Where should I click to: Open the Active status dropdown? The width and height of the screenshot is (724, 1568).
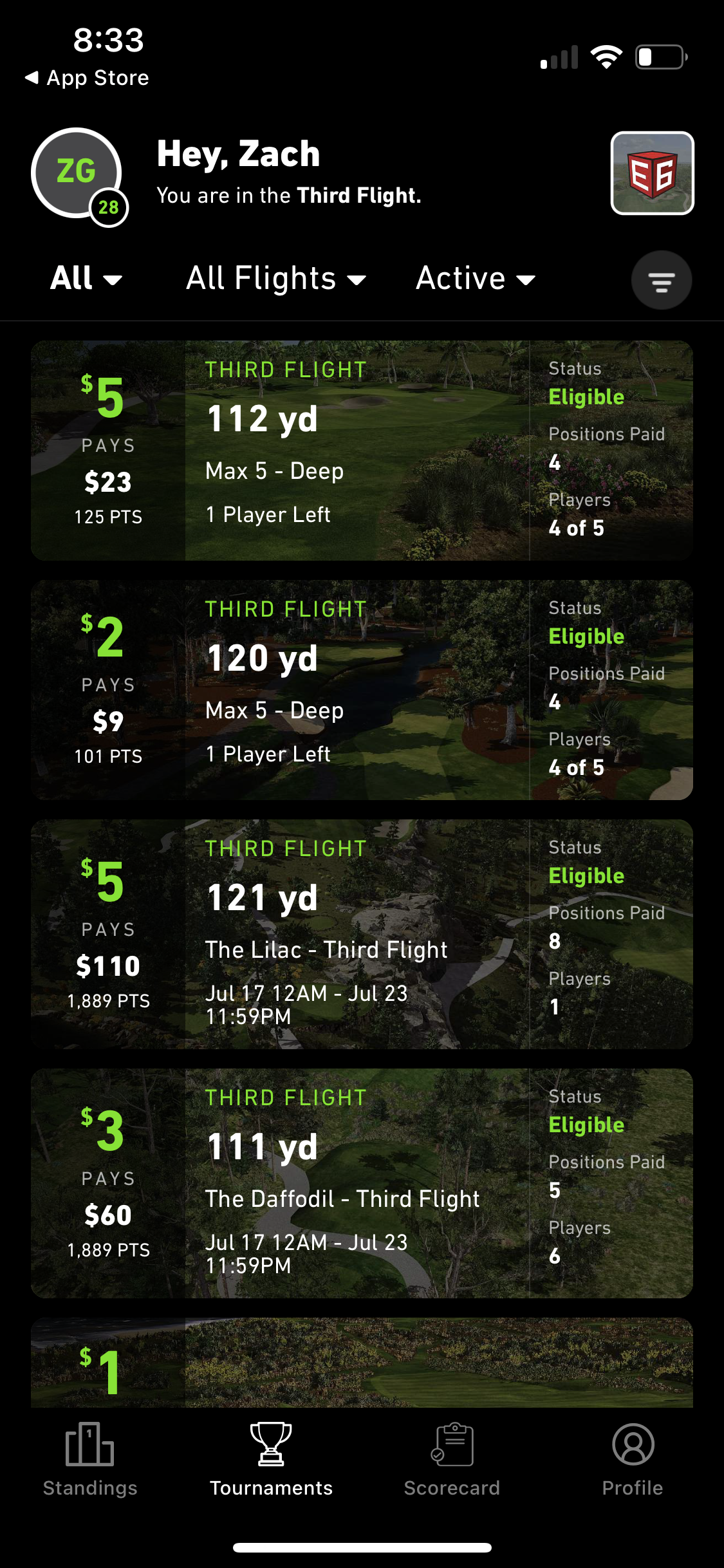[476, 279]
